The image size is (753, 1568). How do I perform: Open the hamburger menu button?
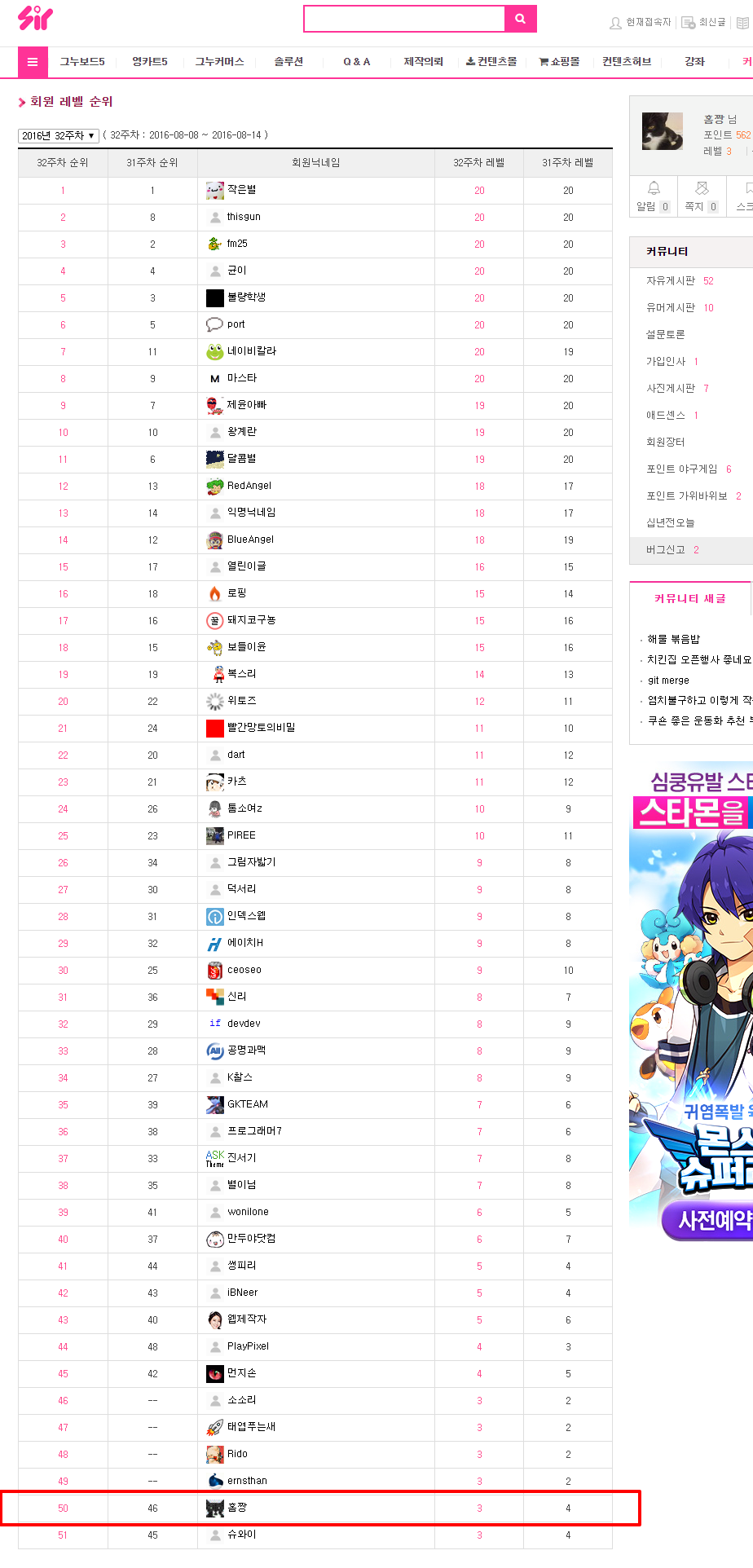click(x=33, y=62)
